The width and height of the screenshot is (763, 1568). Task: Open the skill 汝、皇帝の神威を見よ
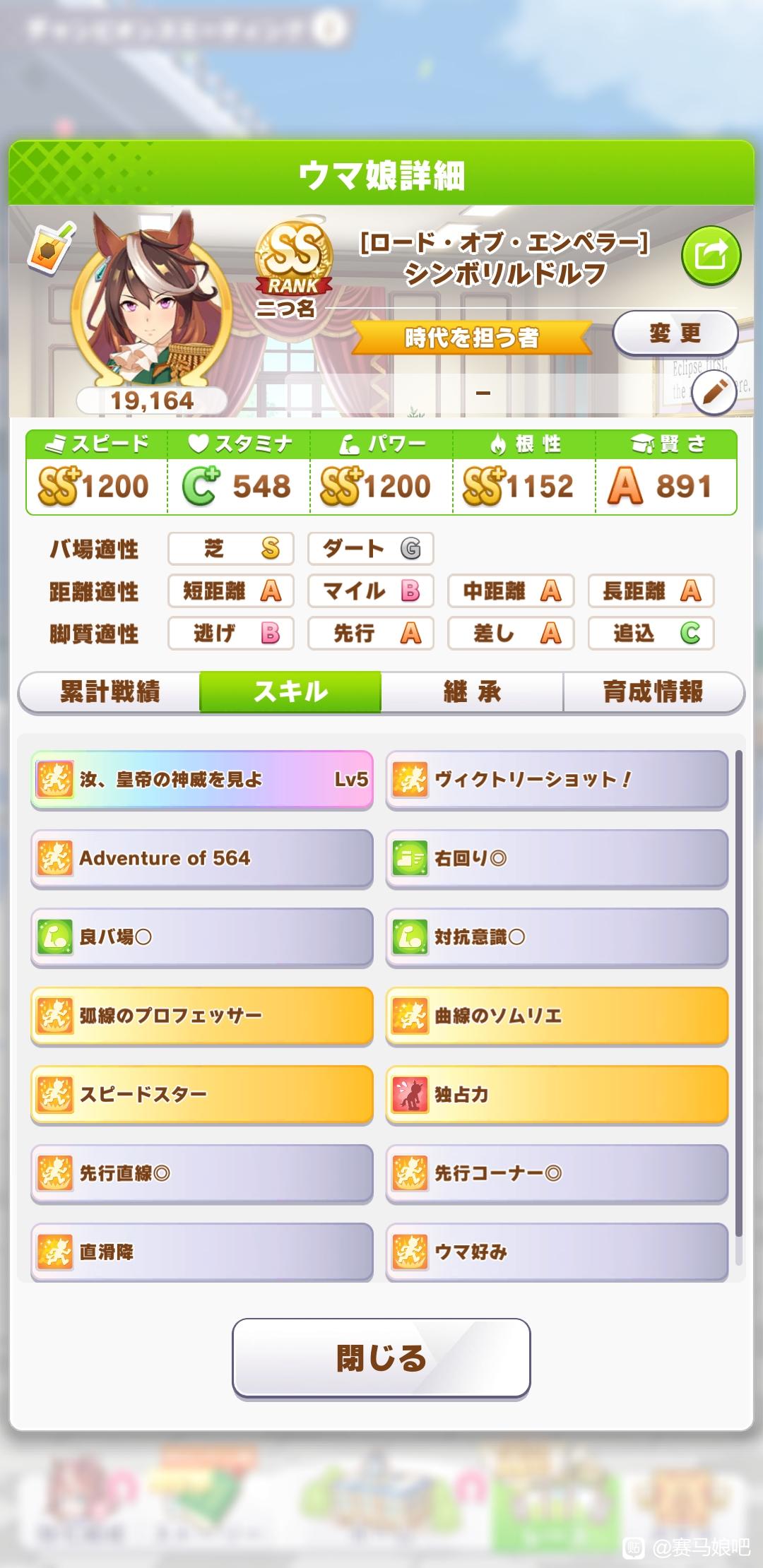coord(202,780)
